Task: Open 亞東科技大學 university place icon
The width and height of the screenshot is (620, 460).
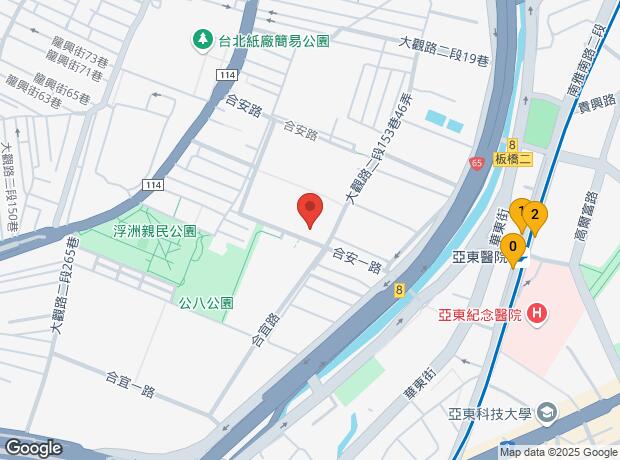Action: tap(547, 412)
